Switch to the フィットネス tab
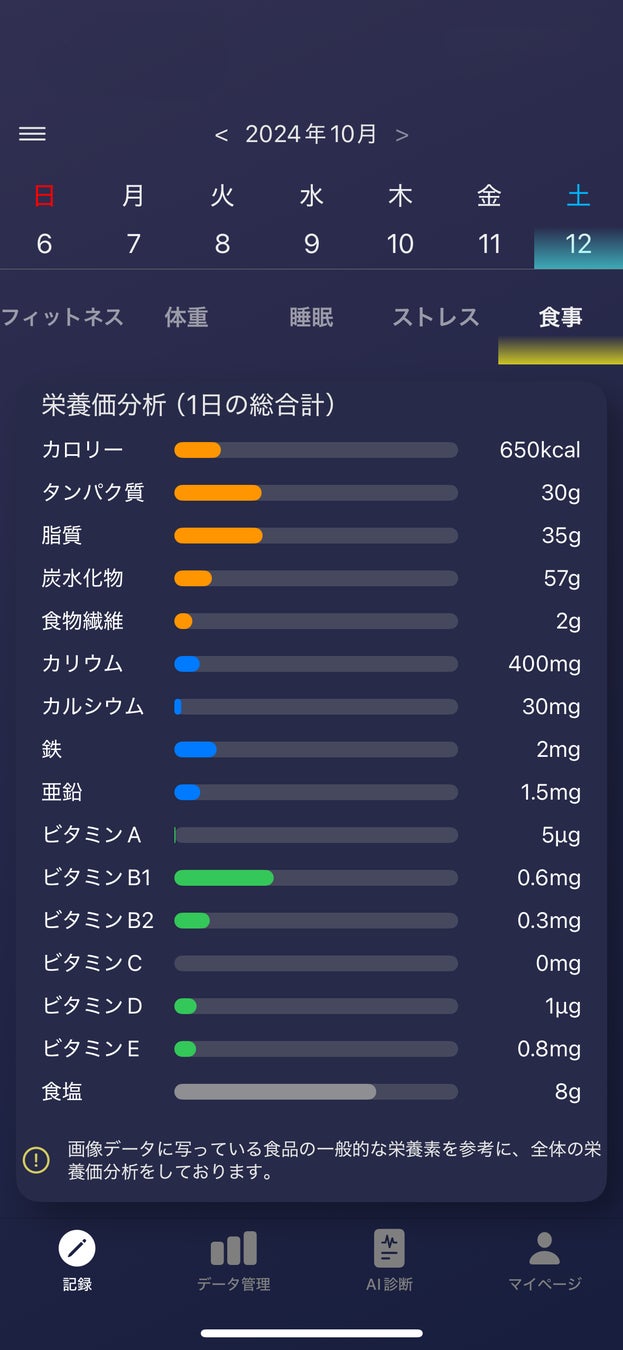 [62, 318]
